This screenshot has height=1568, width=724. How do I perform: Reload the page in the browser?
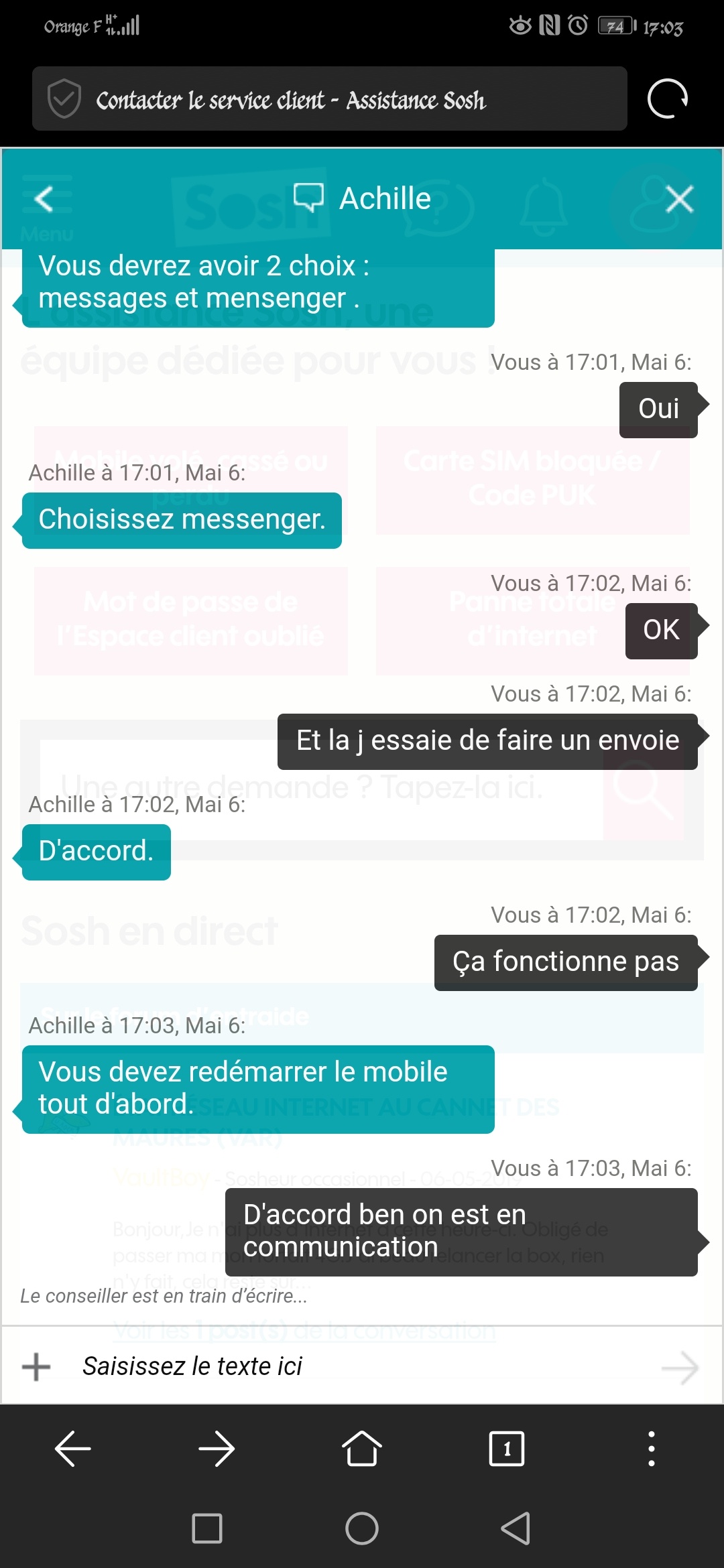click(667, 99)
